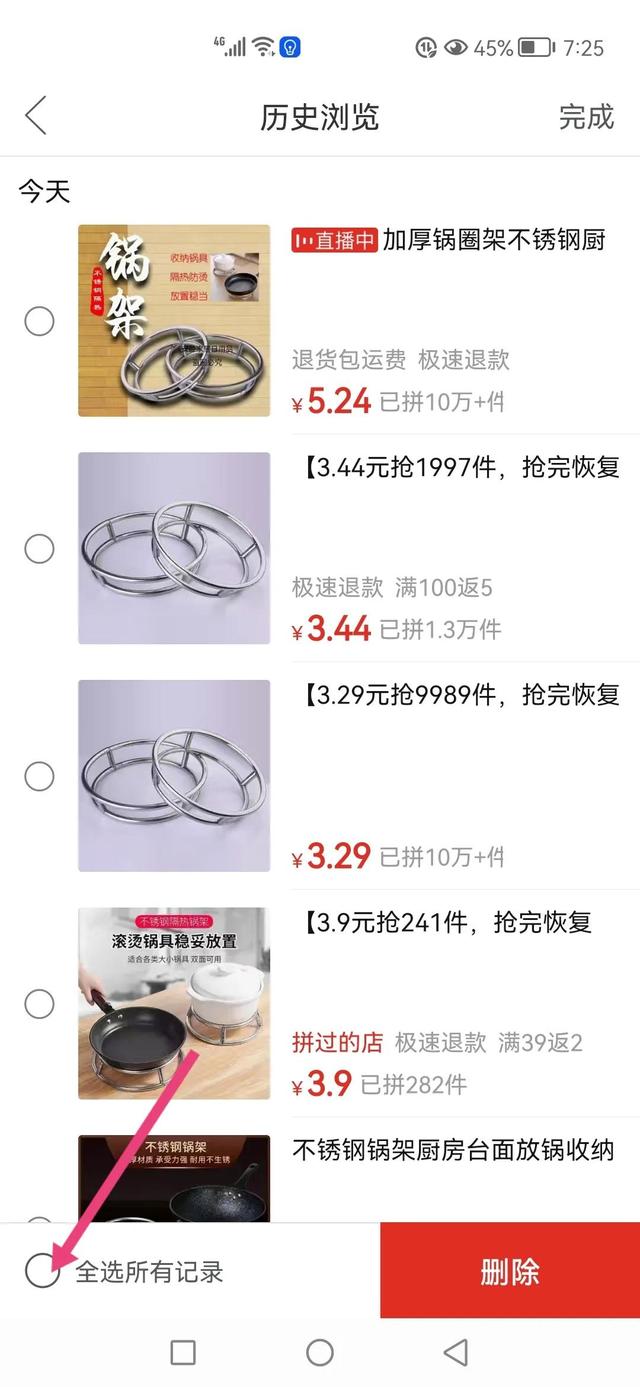
Task: Open the 加厚锅圈架不锈钢厨 product image
Action: 174,320
